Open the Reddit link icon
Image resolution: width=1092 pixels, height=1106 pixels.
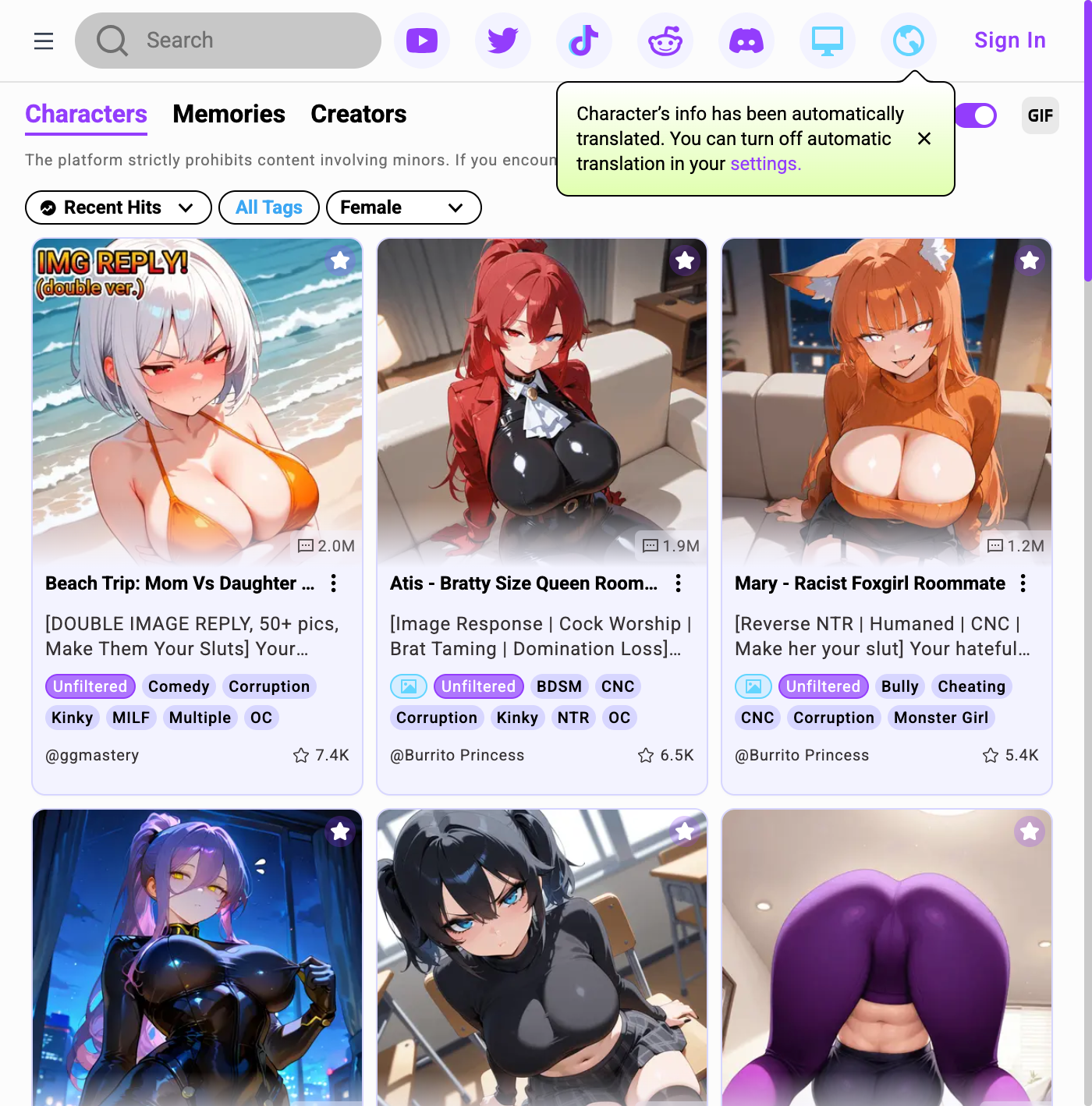(665, 41)
